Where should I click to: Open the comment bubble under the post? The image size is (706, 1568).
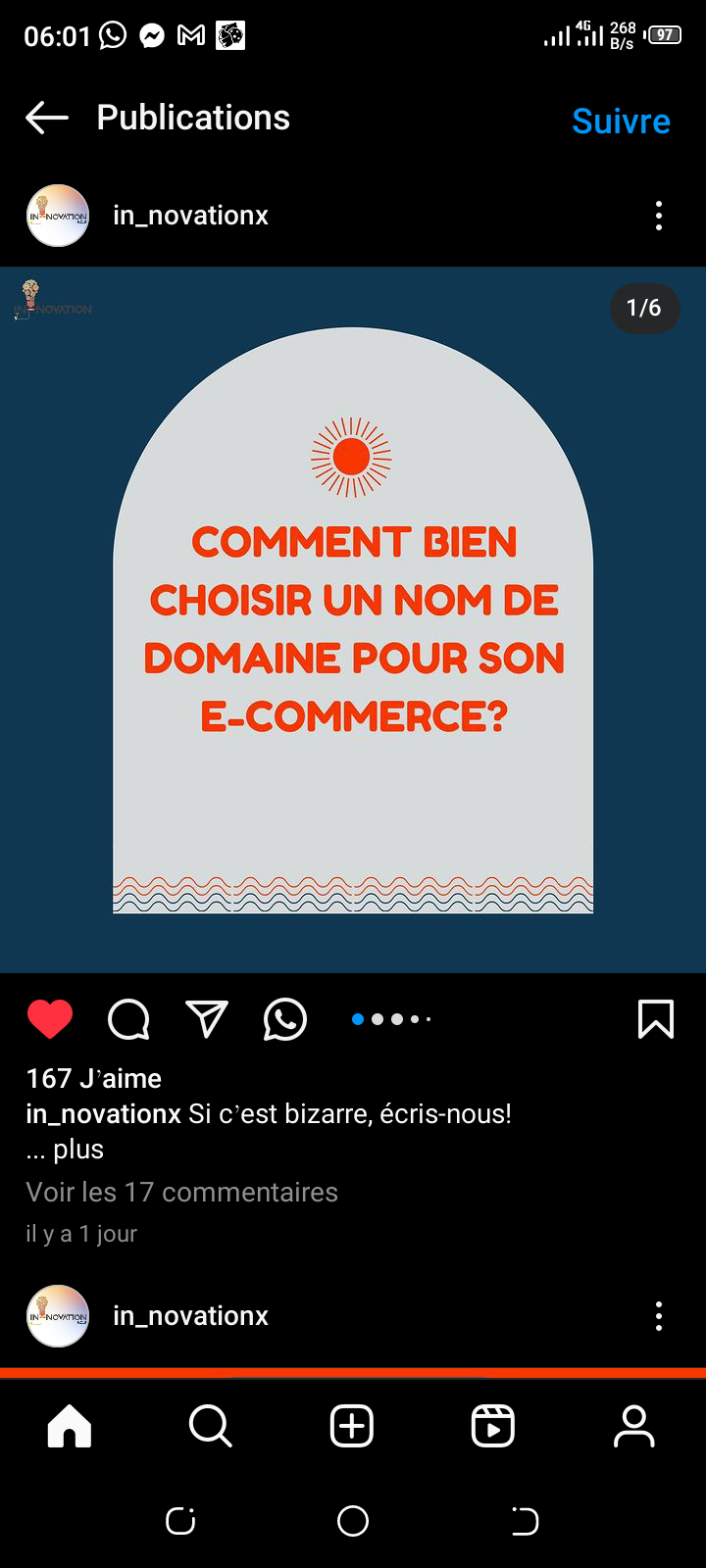[x=128, y=1020]
